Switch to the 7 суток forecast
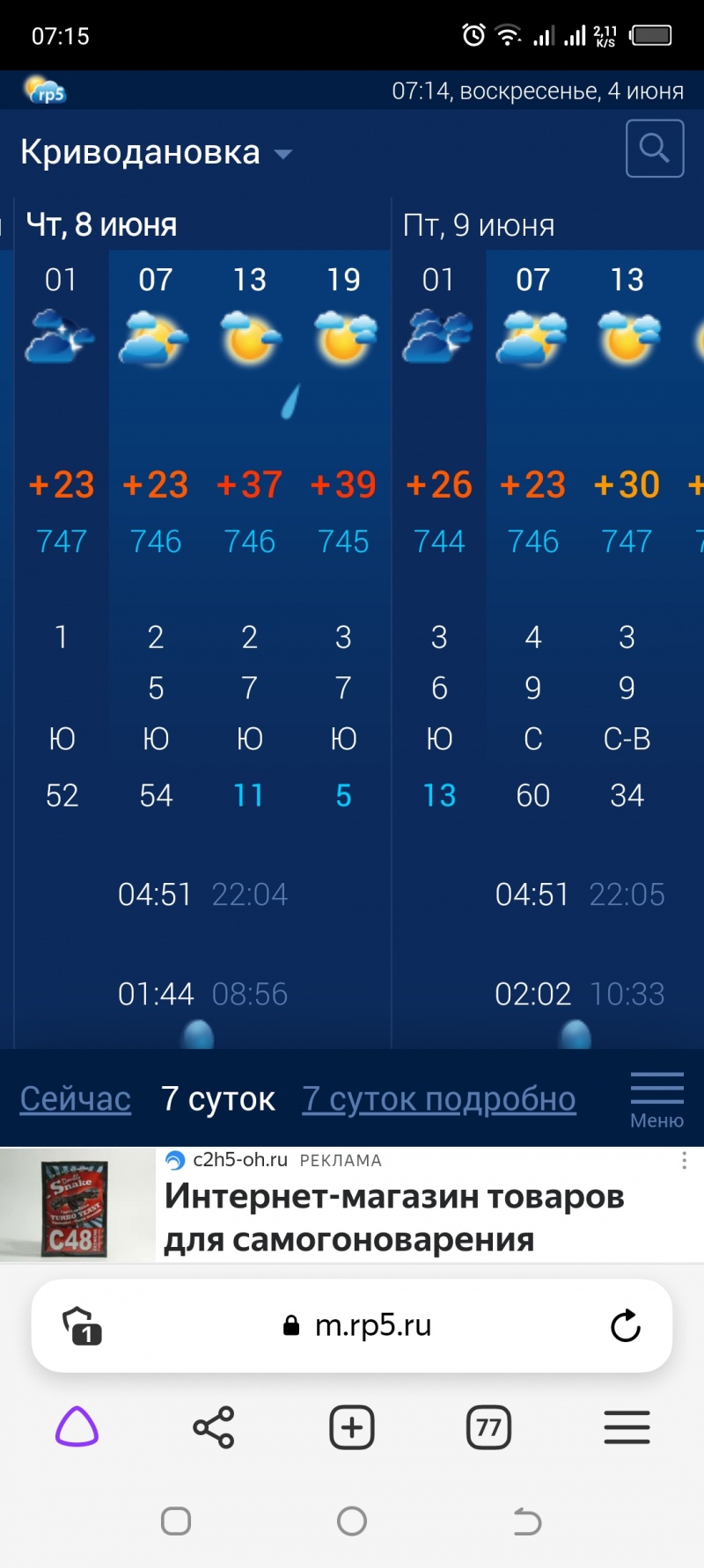 click(x=217, y=1099)
